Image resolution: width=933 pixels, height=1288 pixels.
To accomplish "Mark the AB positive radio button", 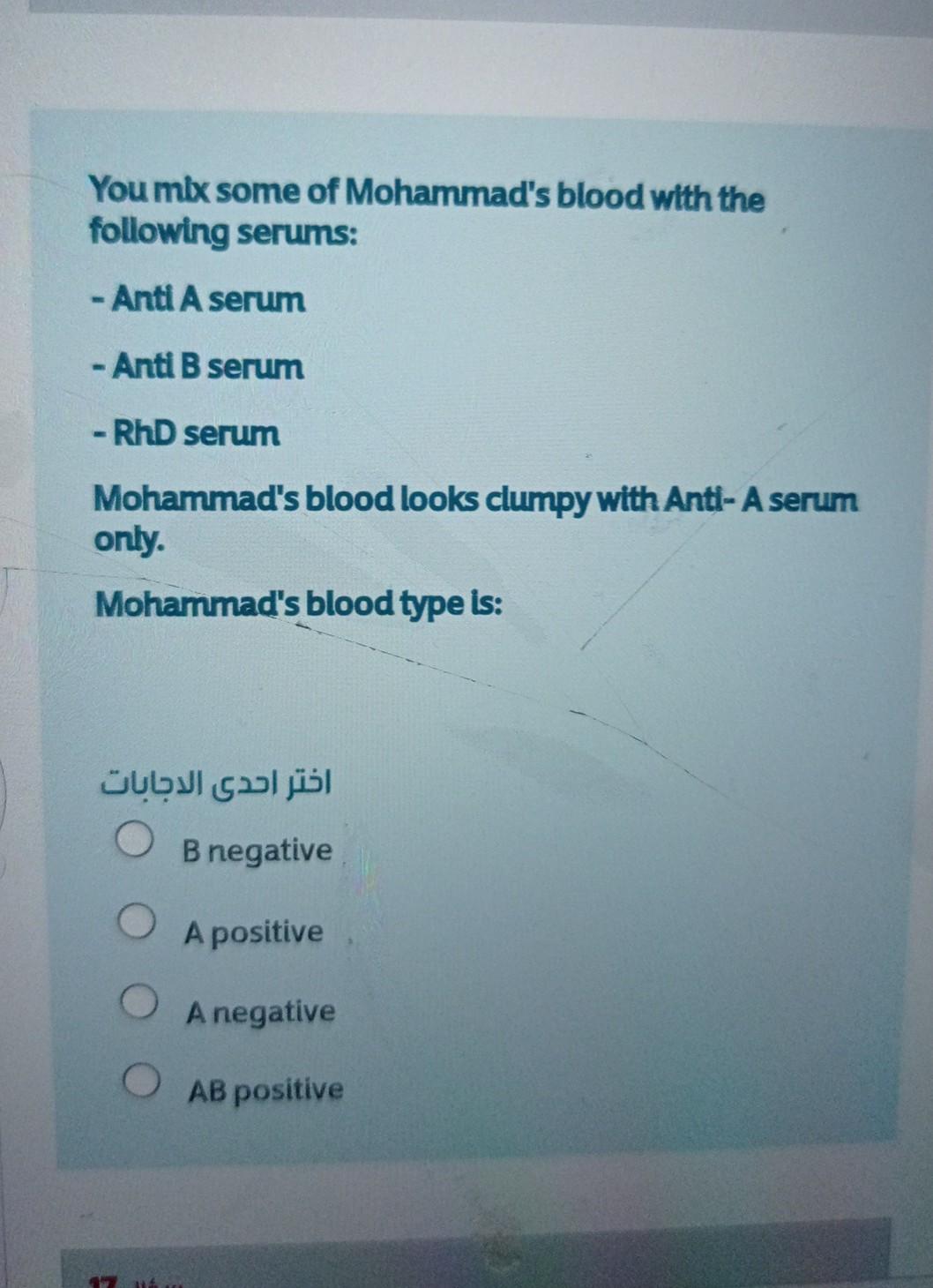I will coord(141,1081).
